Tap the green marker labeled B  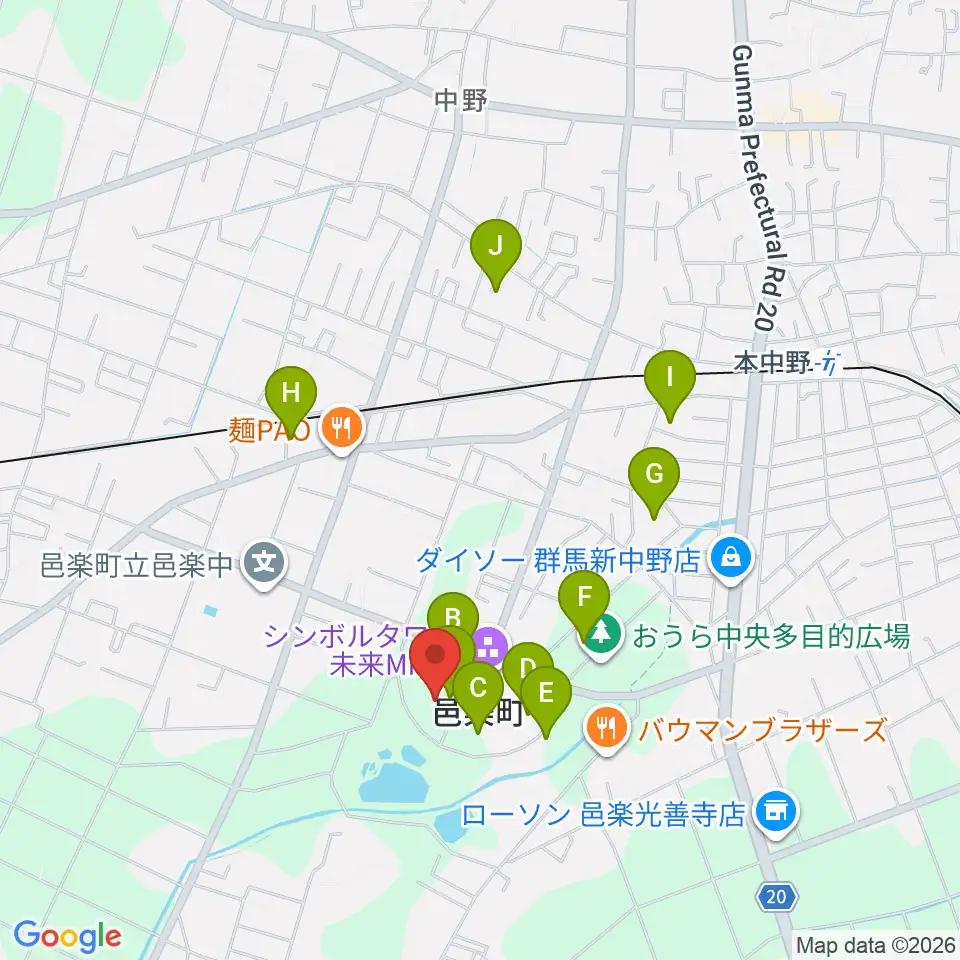click(x=452, y=617)
